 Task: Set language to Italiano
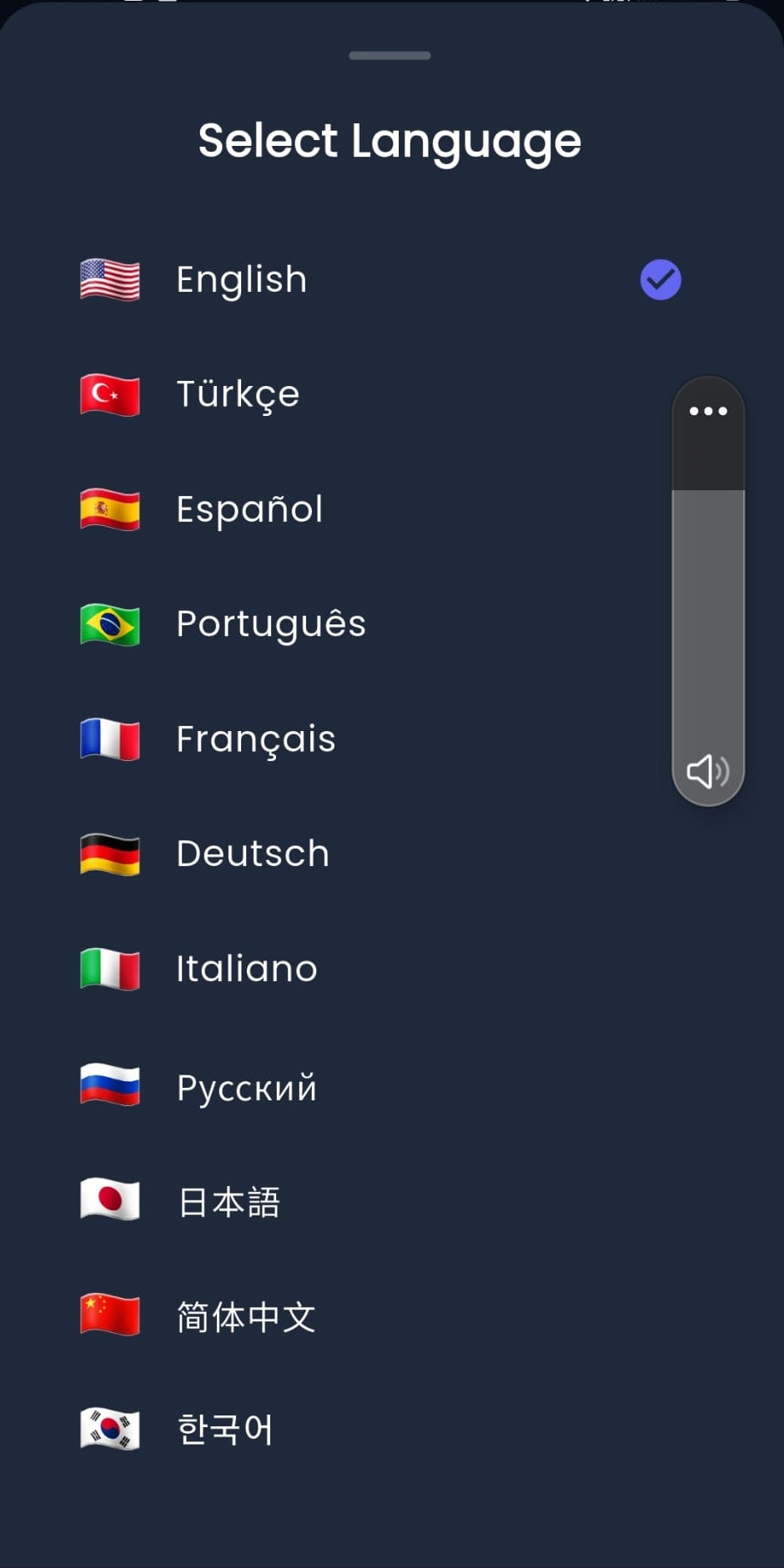(x=246, y=969)
